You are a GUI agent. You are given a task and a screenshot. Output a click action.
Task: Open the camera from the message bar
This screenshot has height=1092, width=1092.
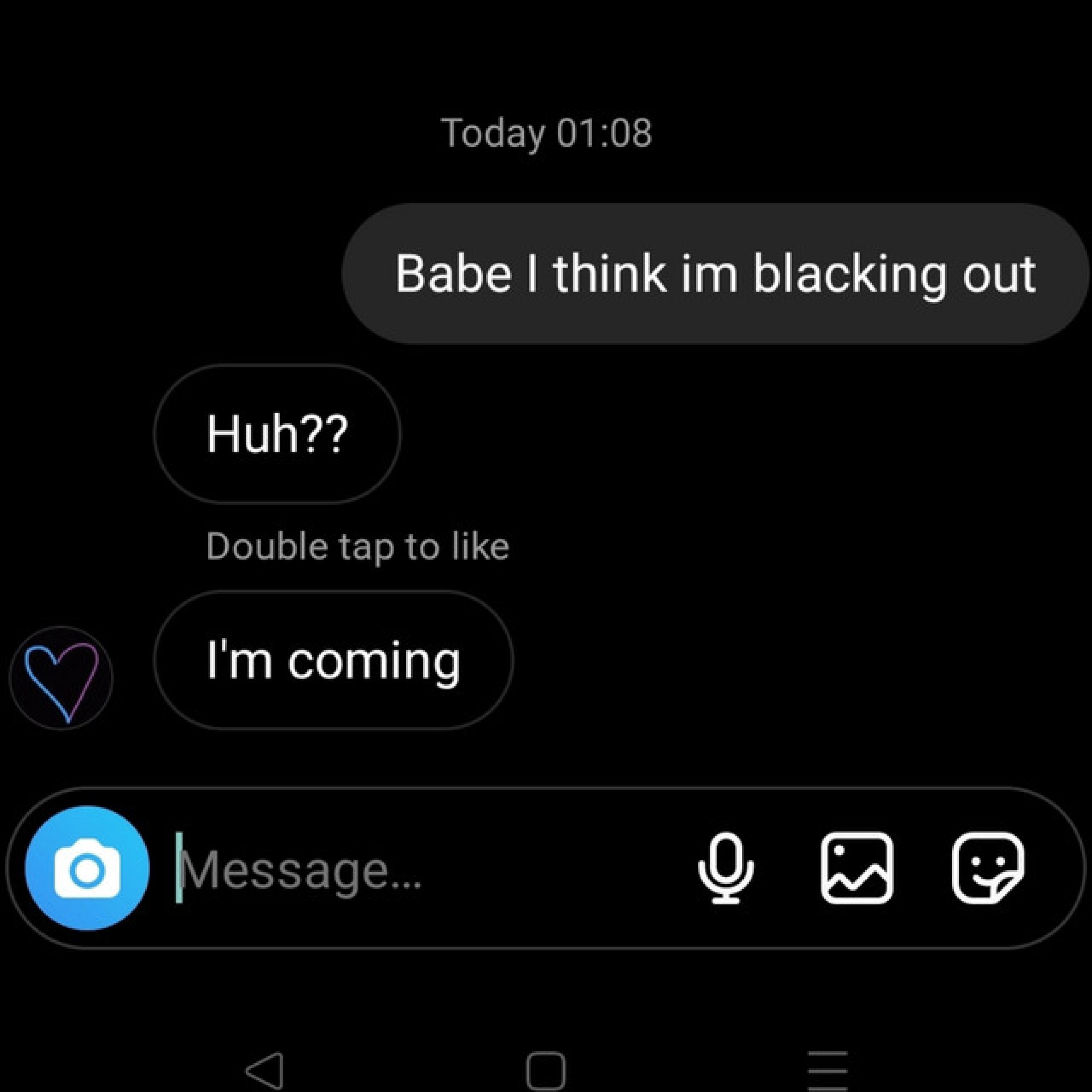point(87,868)
